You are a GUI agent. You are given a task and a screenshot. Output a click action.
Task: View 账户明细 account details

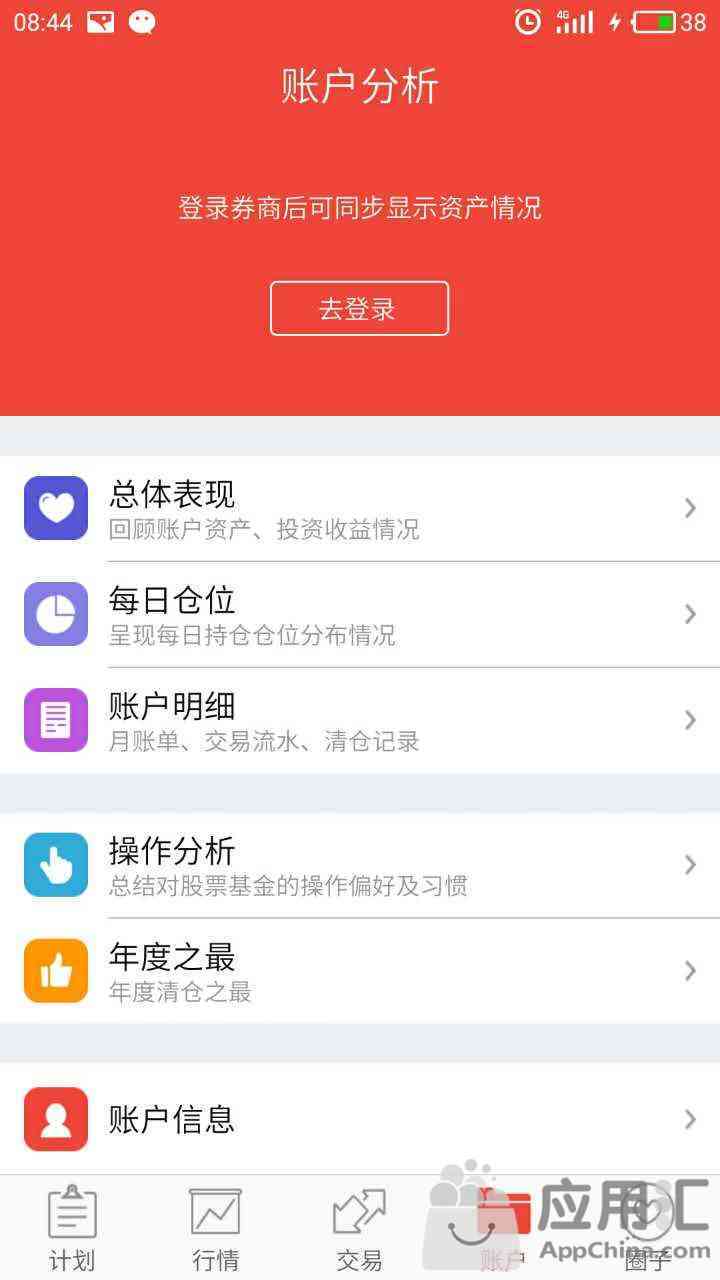[360, 720]
